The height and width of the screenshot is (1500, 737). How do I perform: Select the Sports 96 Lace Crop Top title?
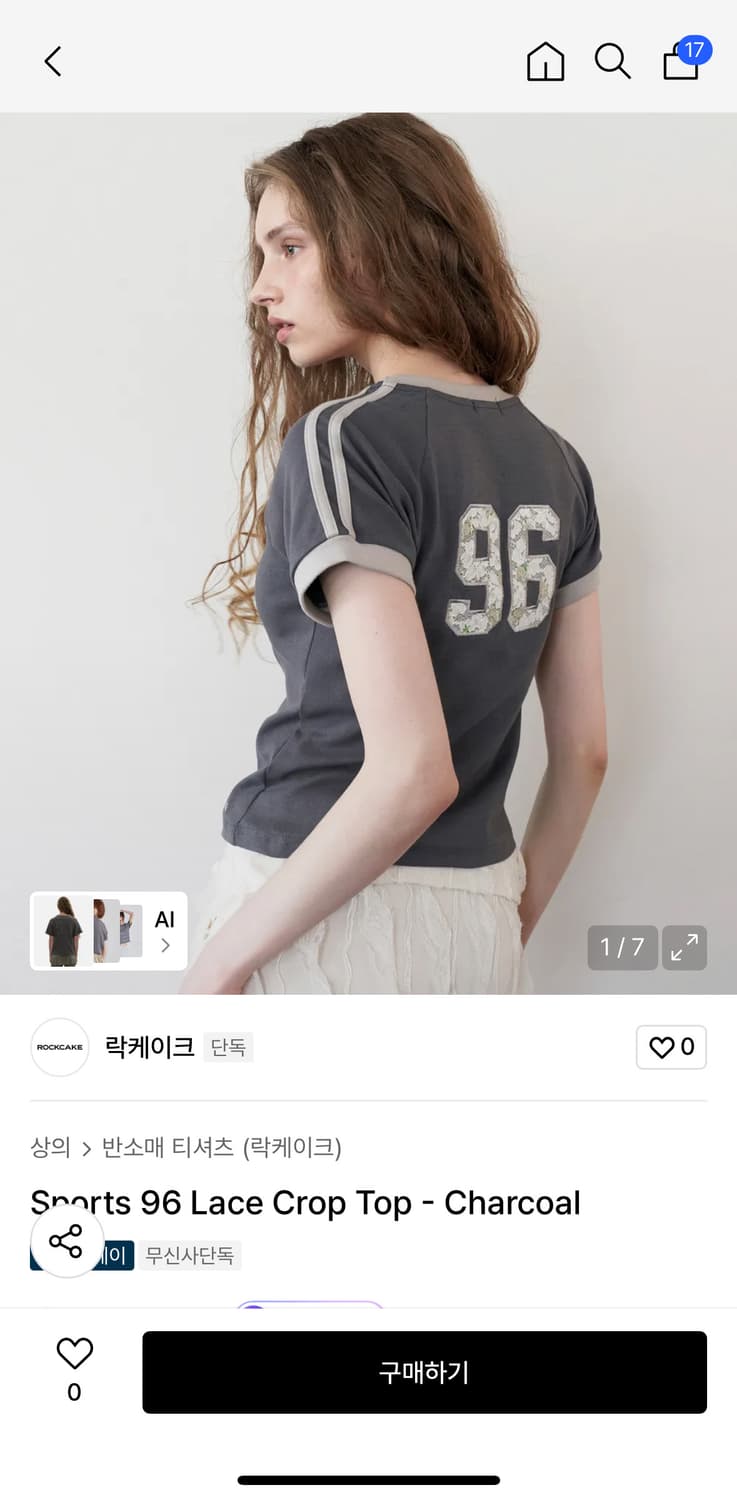pyautogui.click(x=305, y=1203)
